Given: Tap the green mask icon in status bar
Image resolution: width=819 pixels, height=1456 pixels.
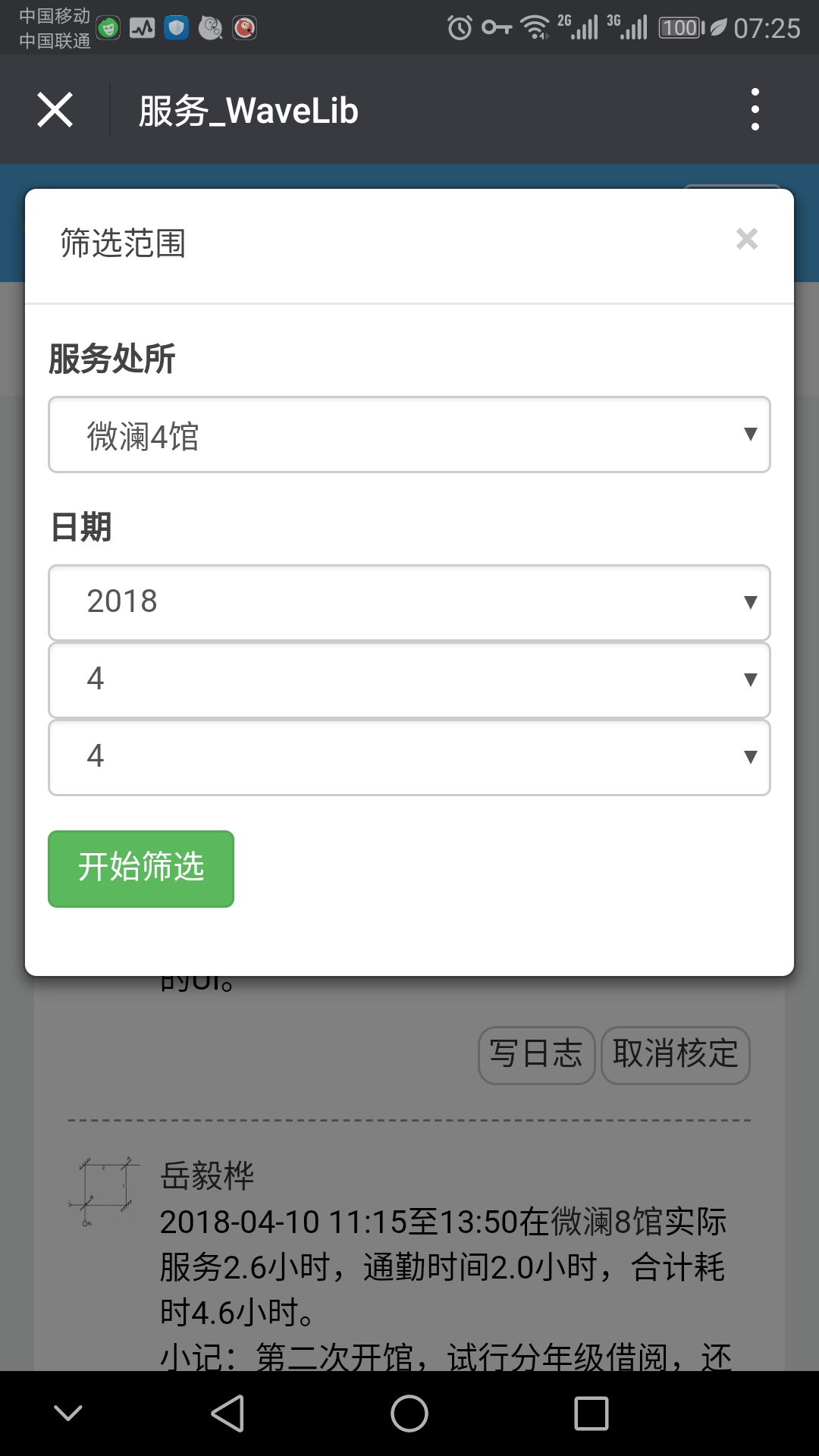Looking at the screenshot, I should coord(108,27).
